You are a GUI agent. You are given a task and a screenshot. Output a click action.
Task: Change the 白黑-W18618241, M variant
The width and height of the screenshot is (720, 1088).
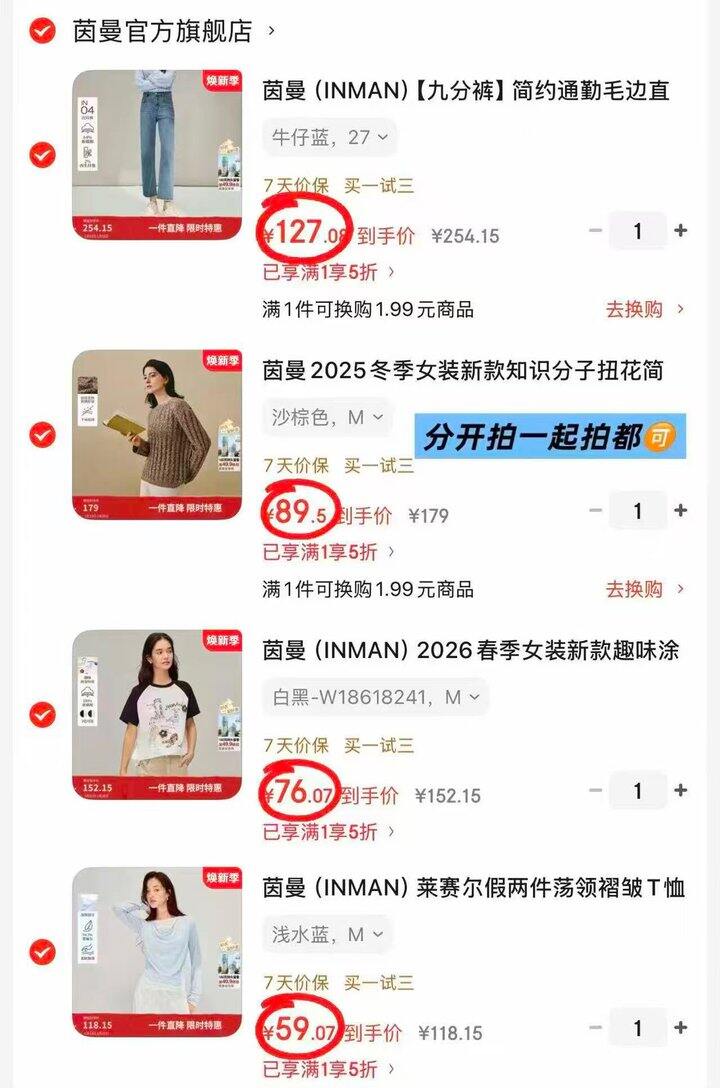[x=376, y=697]
